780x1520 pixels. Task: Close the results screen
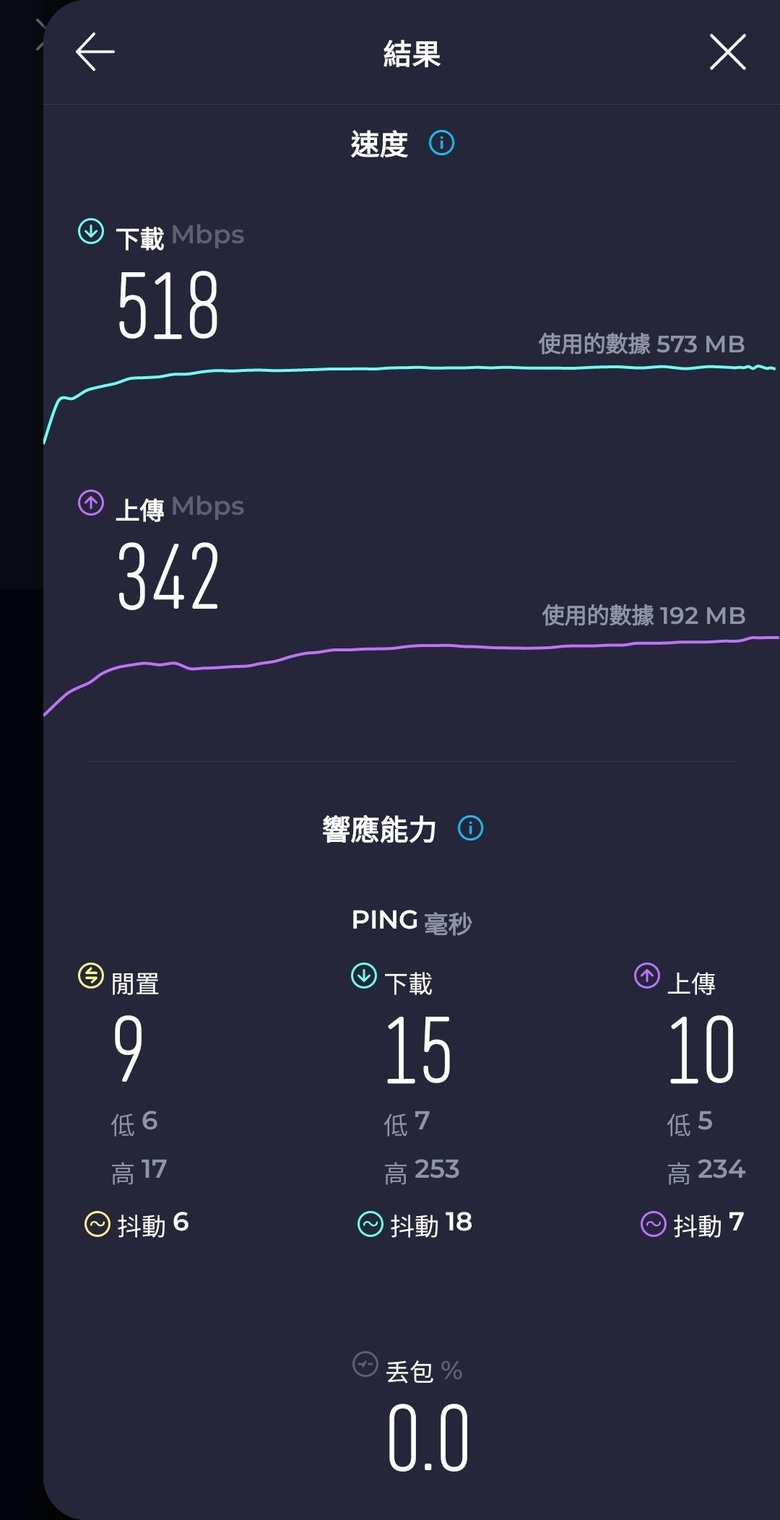(727, 52)
